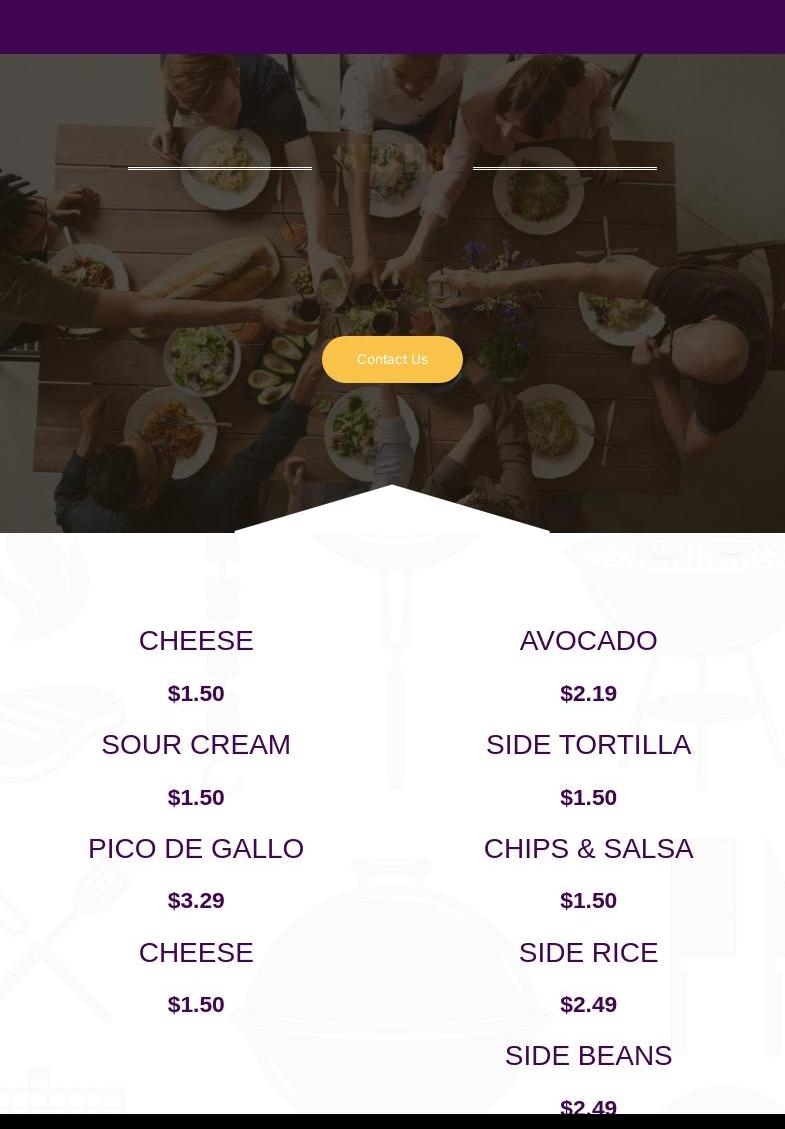Image resolution: width=785 pixels, height=1129 pixels.
Task: Click the Contact Us button
Action: (x=392, y=359)
